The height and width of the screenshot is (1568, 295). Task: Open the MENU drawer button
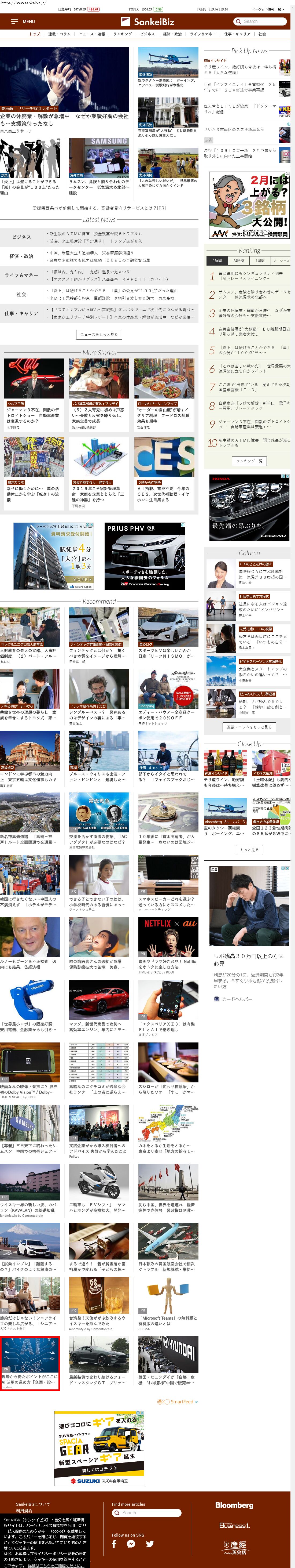click(x=23, y=21)
